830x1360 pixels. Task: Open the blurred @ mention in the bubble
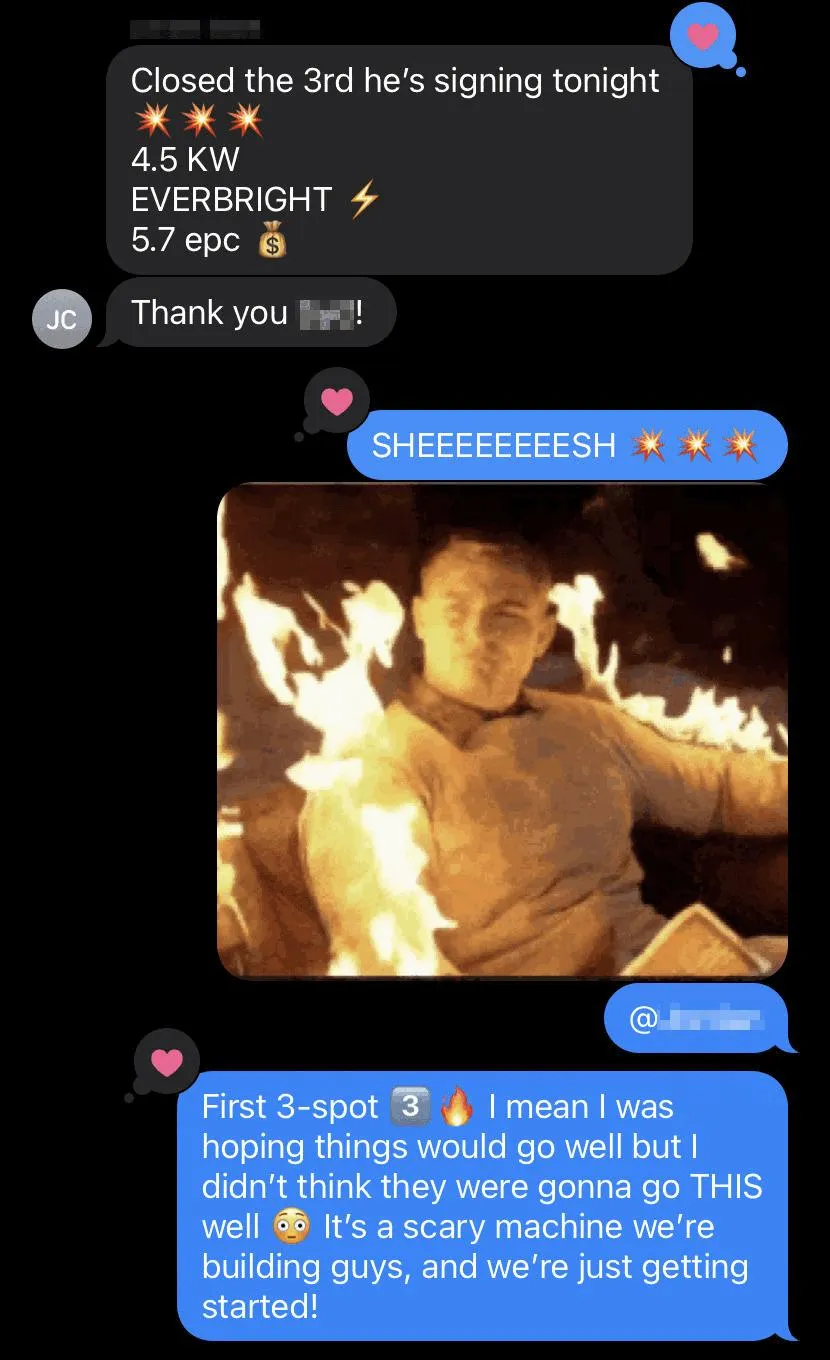pyautogui.click(x=696, y=1020)
